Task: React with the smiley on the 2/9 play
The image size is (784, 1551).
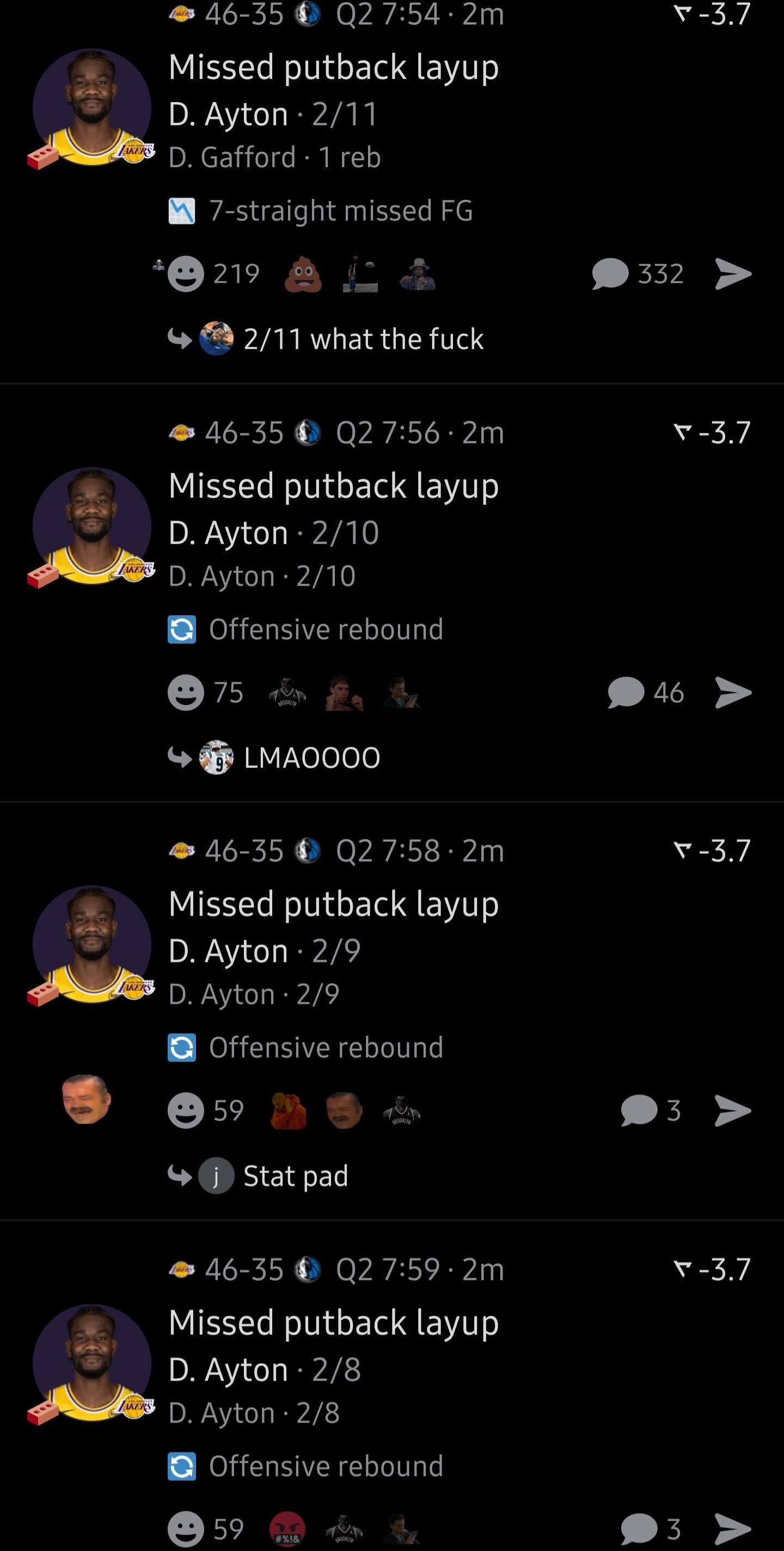Action: (x=186, y=1110)
